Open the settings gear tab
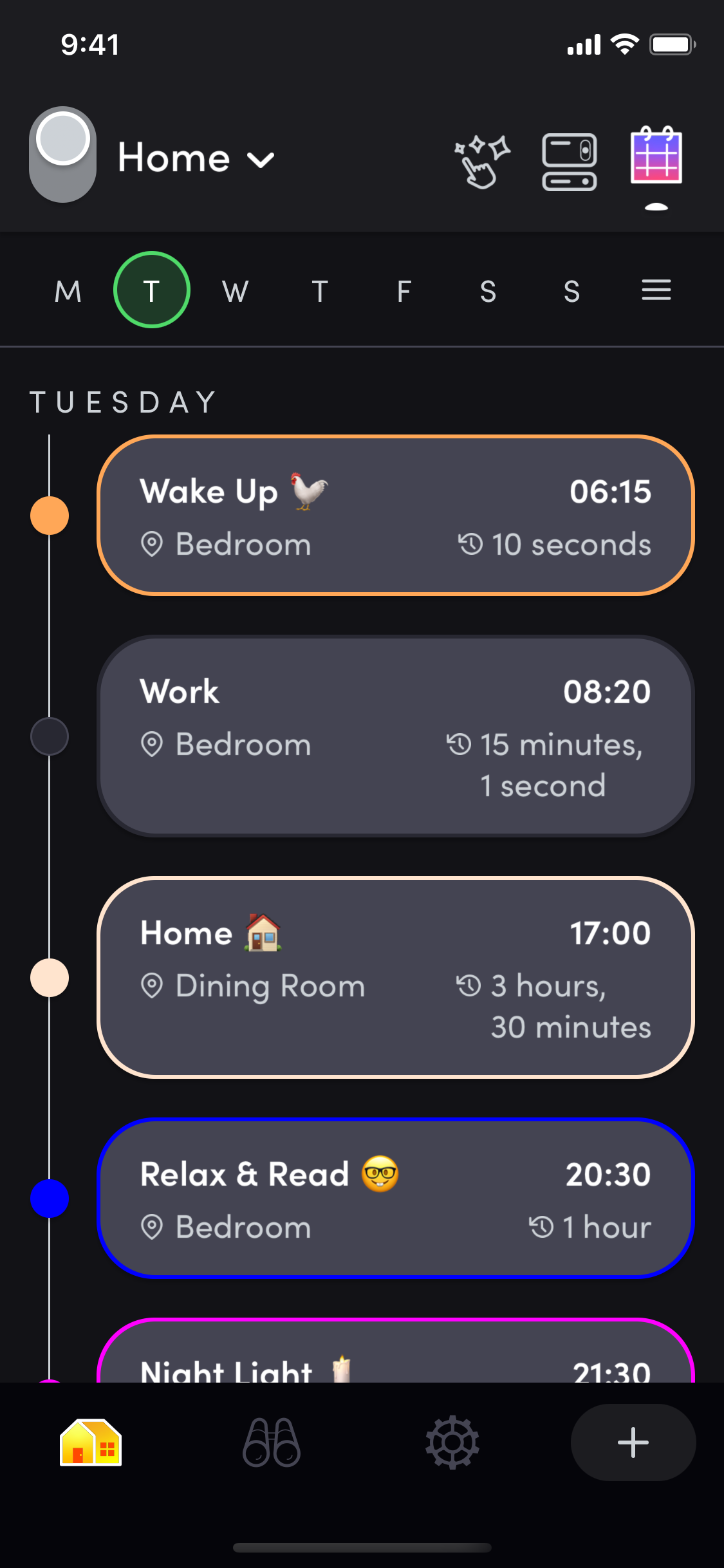This screenshot has height=1568, width=724. click(x=452, y=1442)
